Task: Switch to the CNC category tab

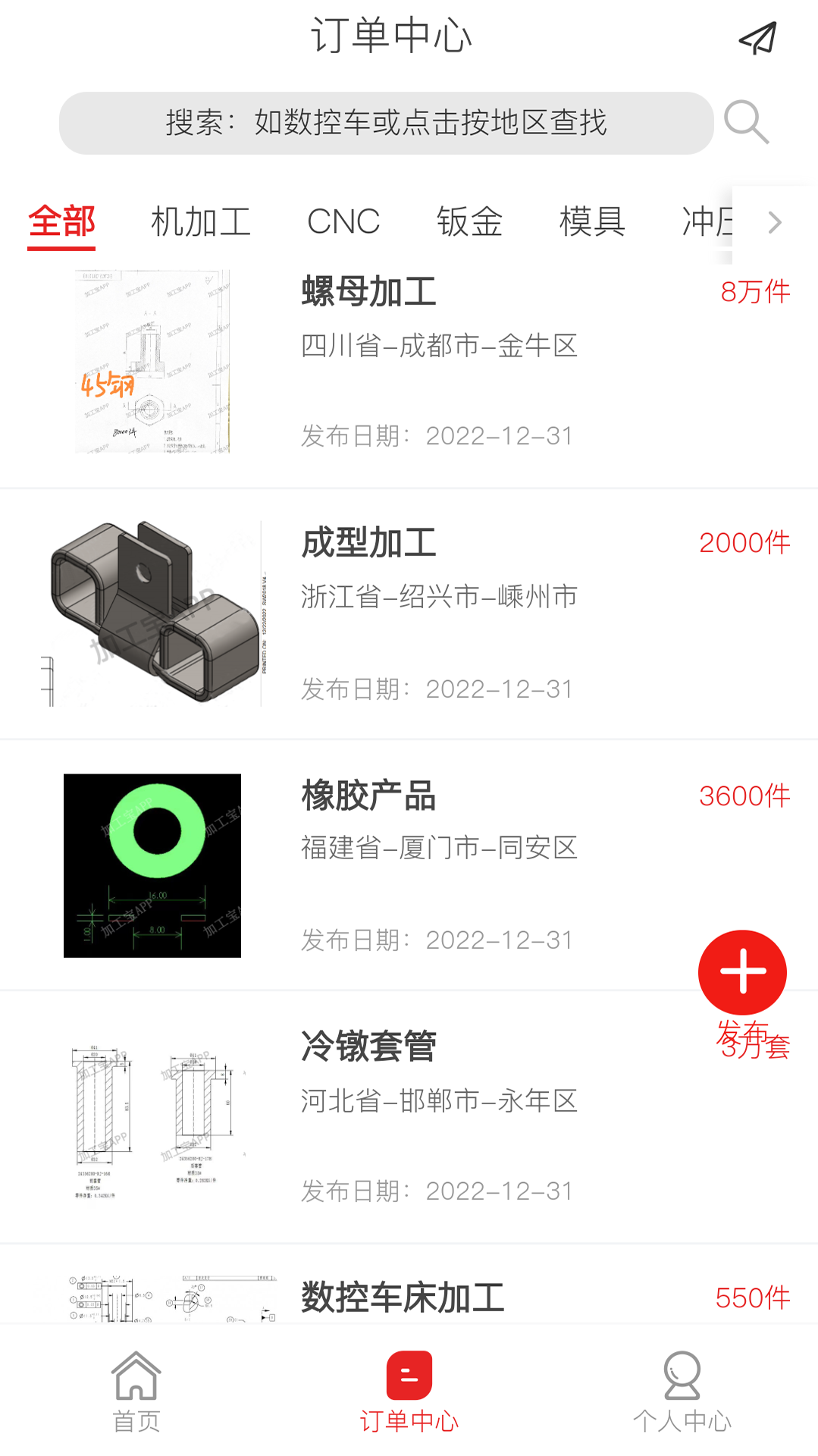Action: coord(343,221)
